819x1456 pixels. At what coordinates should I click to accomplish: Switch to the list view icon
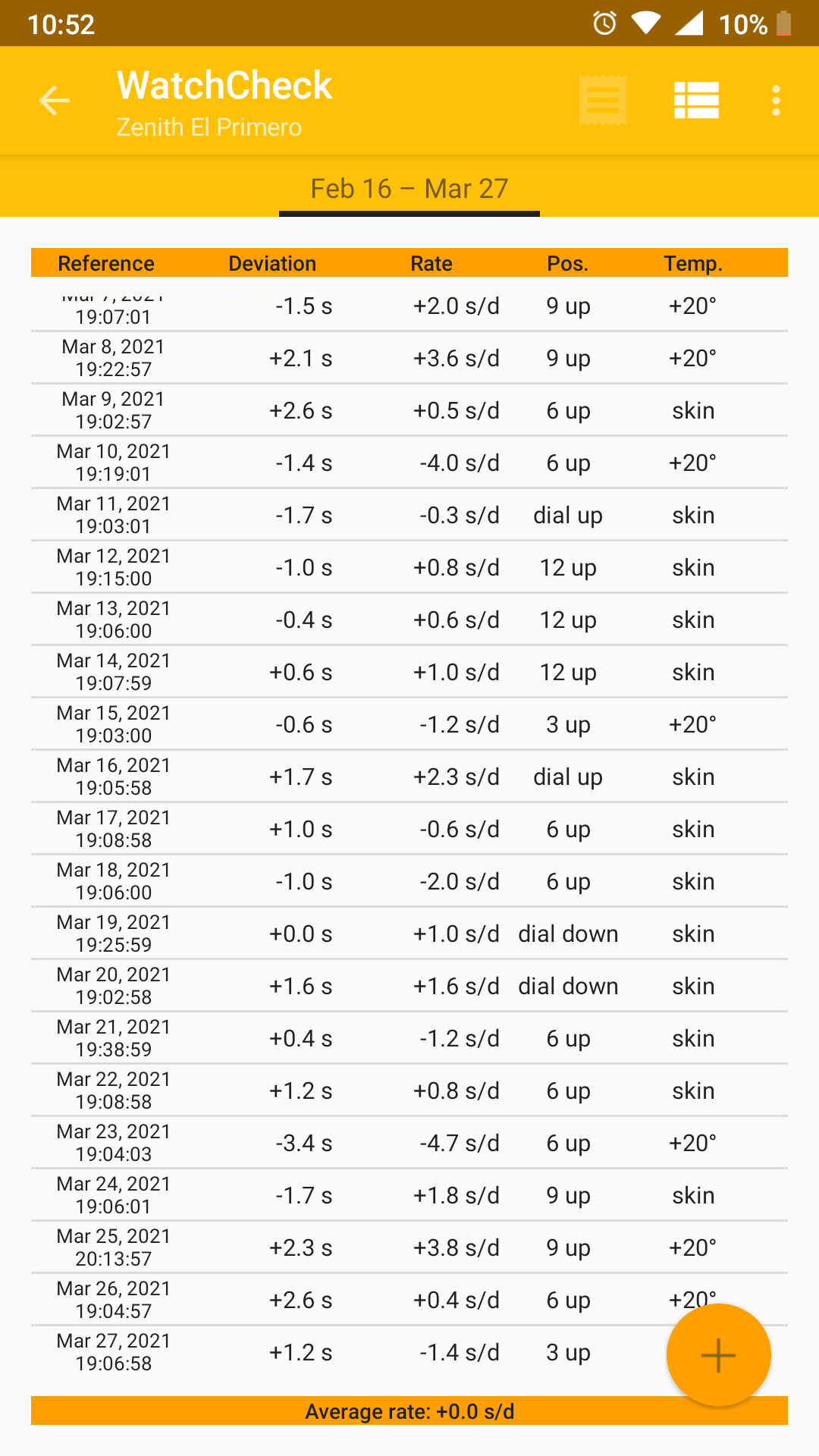pyautogui.click(x=696, y=101)
